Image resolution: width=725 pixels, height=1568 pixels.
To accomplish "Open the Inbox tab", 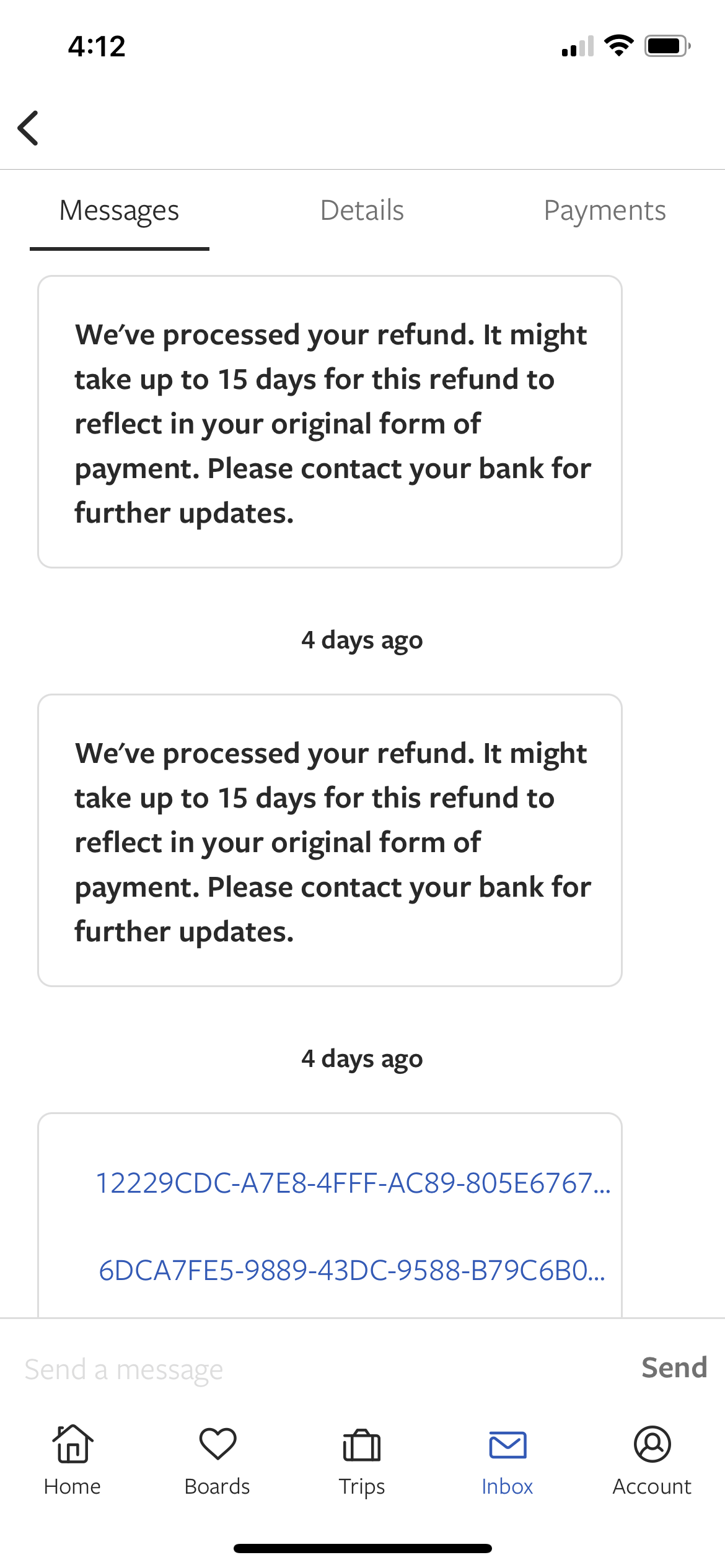I will (x=507, y=1460).
